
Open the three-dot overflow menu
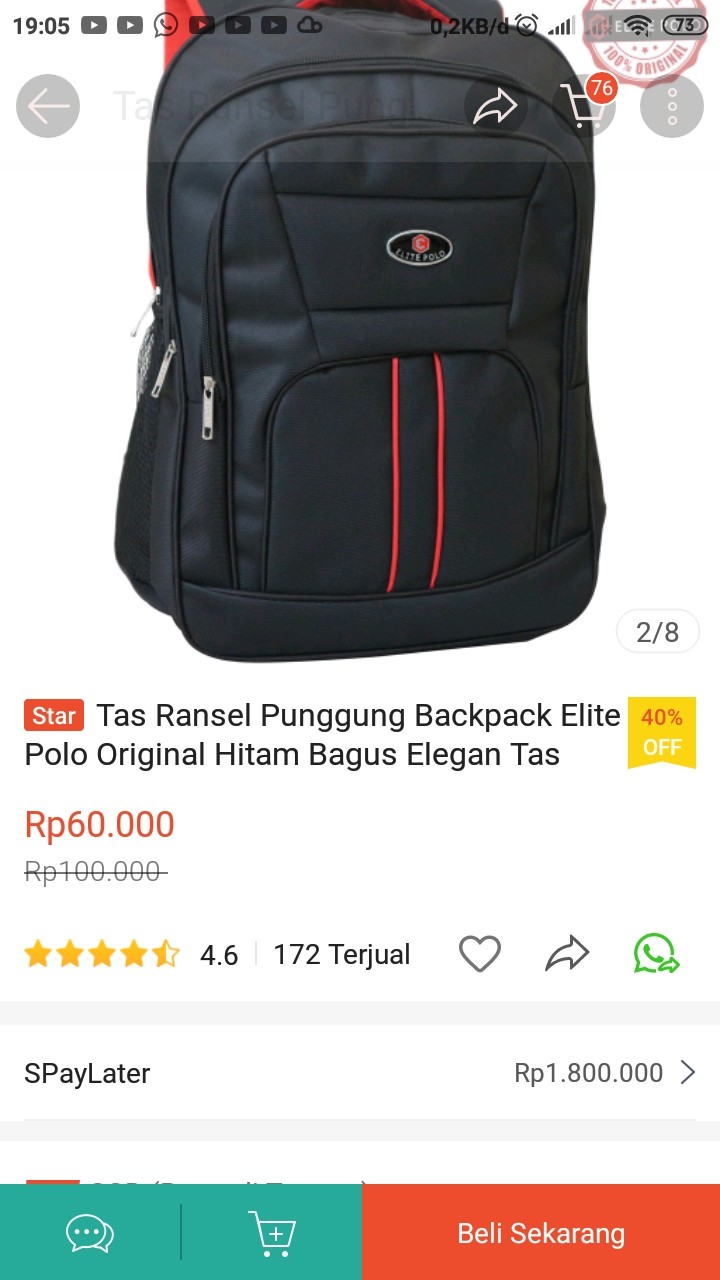[x=671, y=105]
